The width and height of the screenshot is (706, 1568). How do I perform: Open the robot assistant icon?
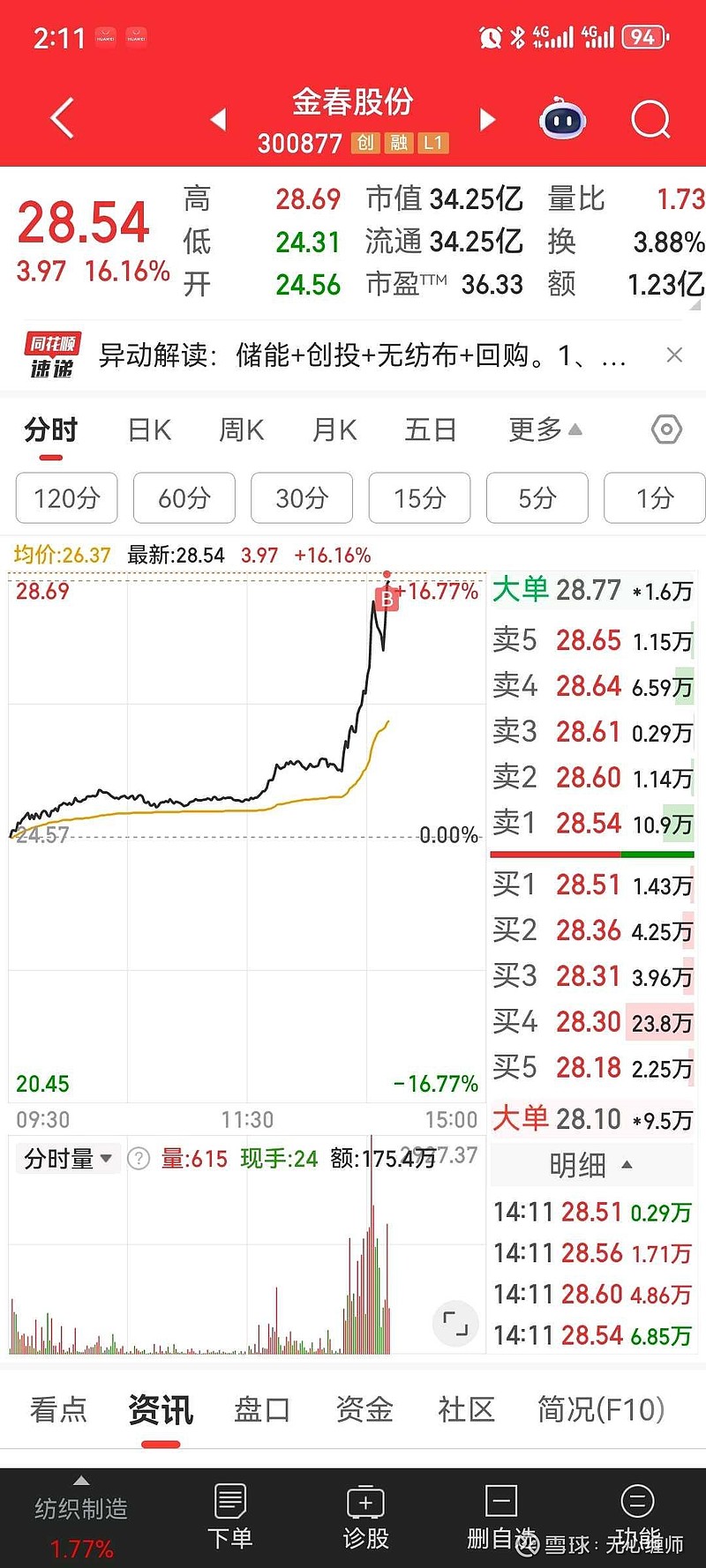[x=563, y=119]
